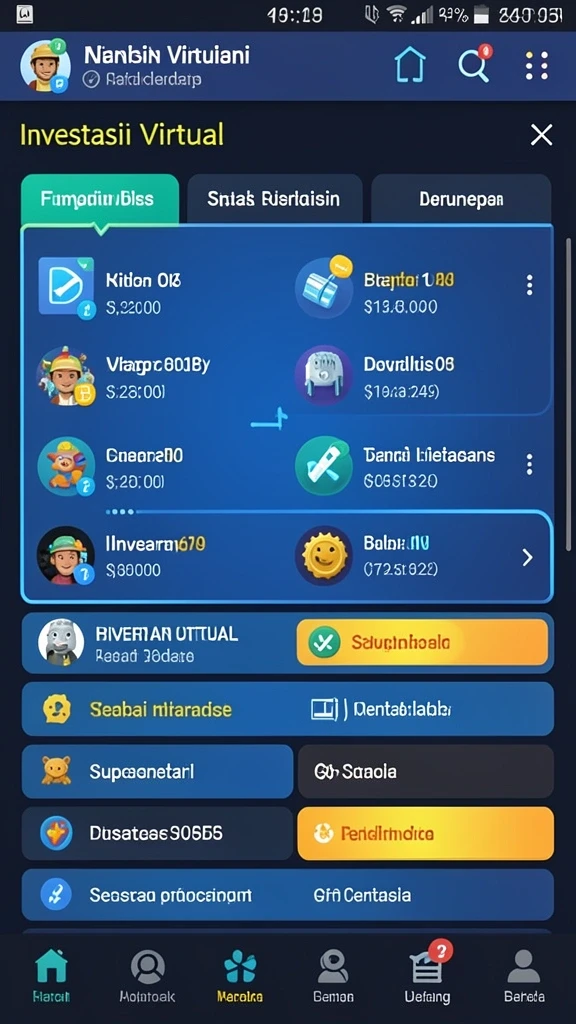Open the Seosrao průocainam row
Viewport: 576px width, 1024px height.
(x=288, y=895)
